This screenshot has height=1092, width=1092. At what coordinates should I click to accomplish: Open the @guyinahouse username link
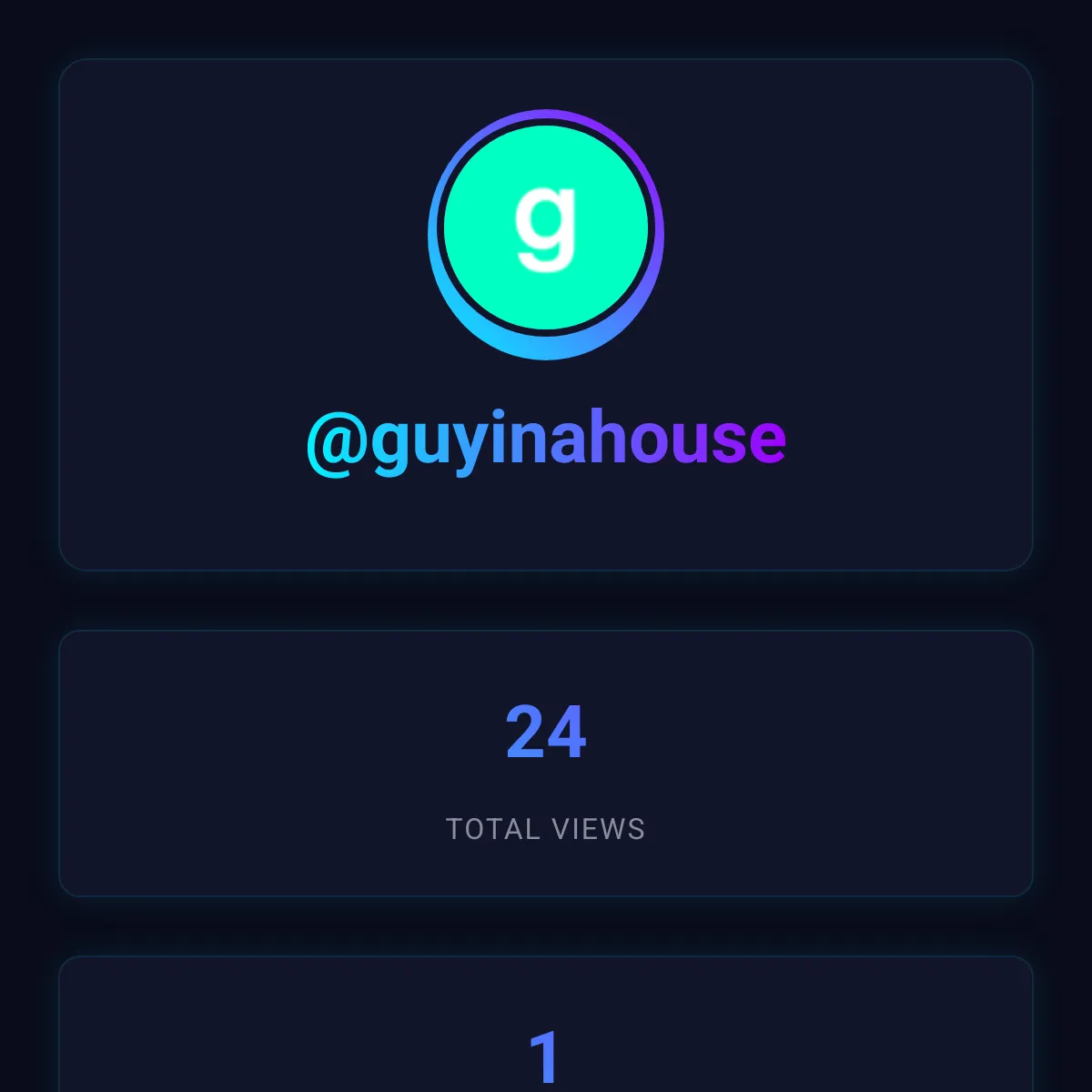(546, 439)
